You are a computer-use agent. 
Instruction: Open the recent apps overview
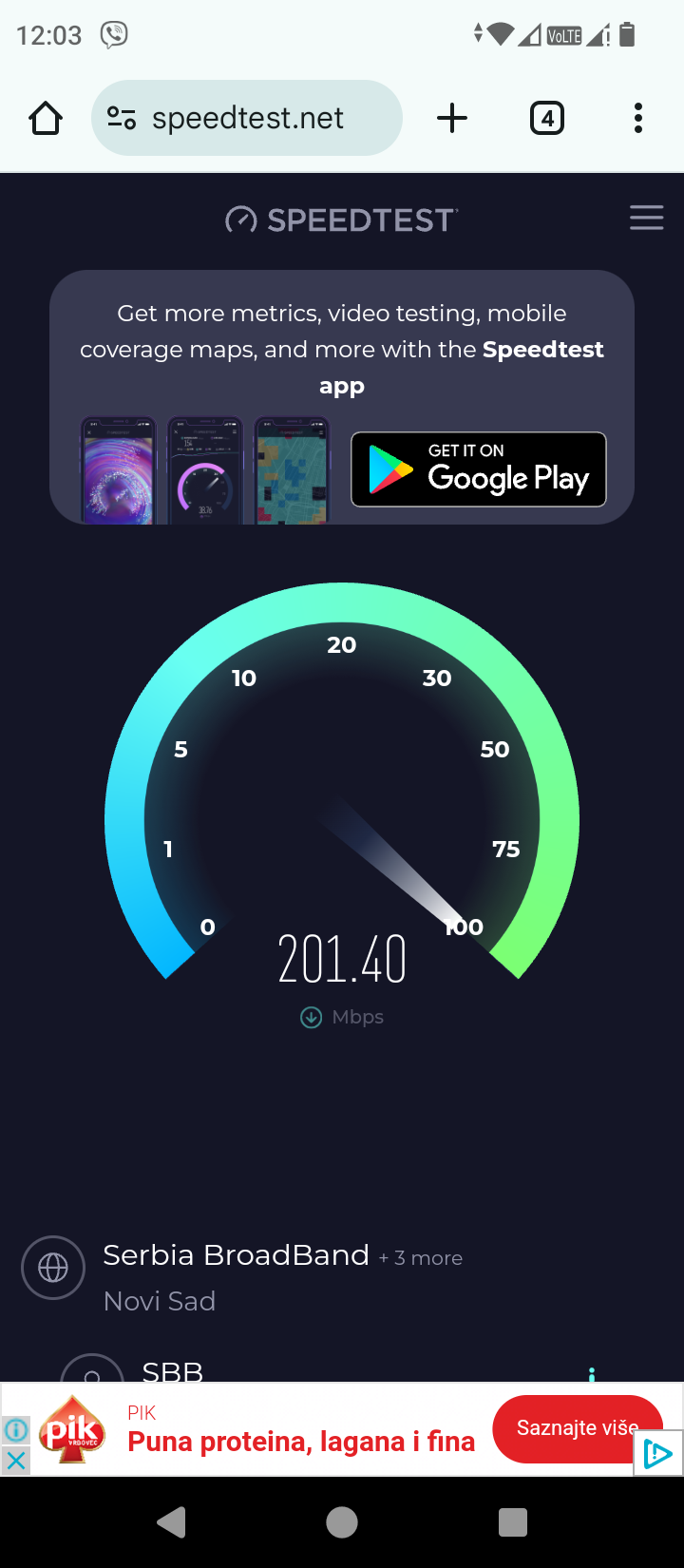[x=513, y=1522]
